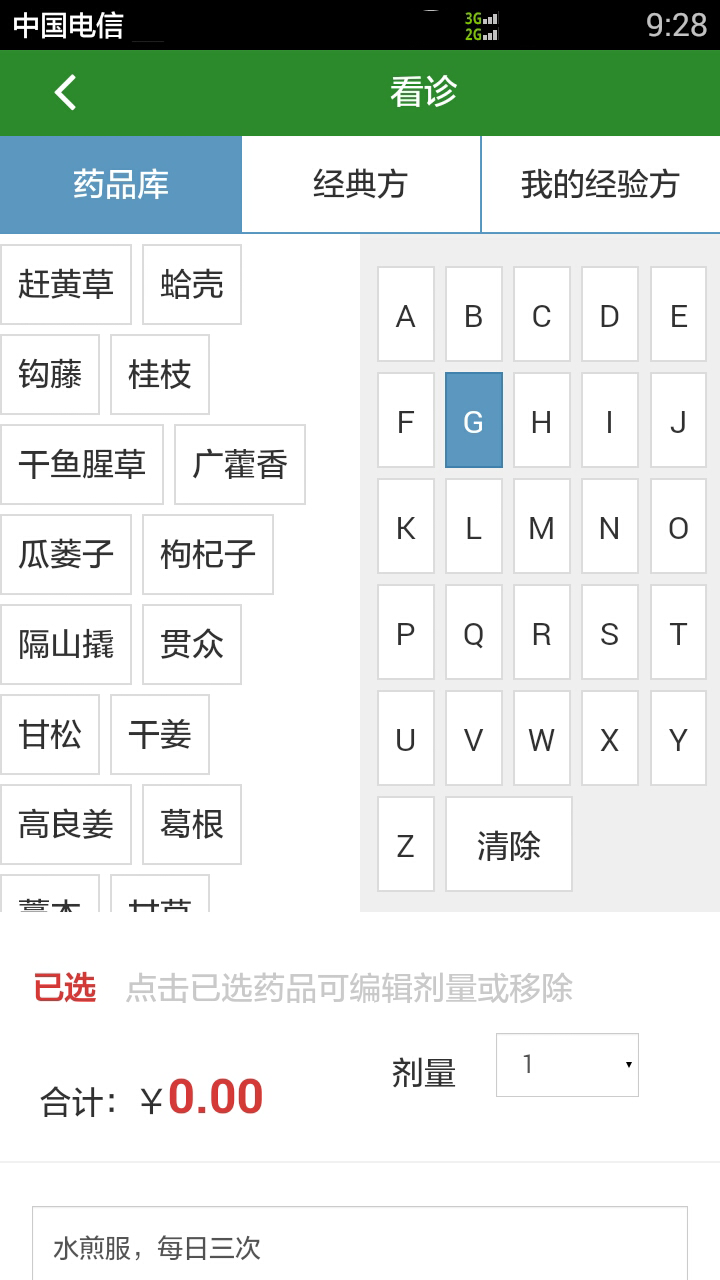Select the 药品库 tab

point(121,184)
